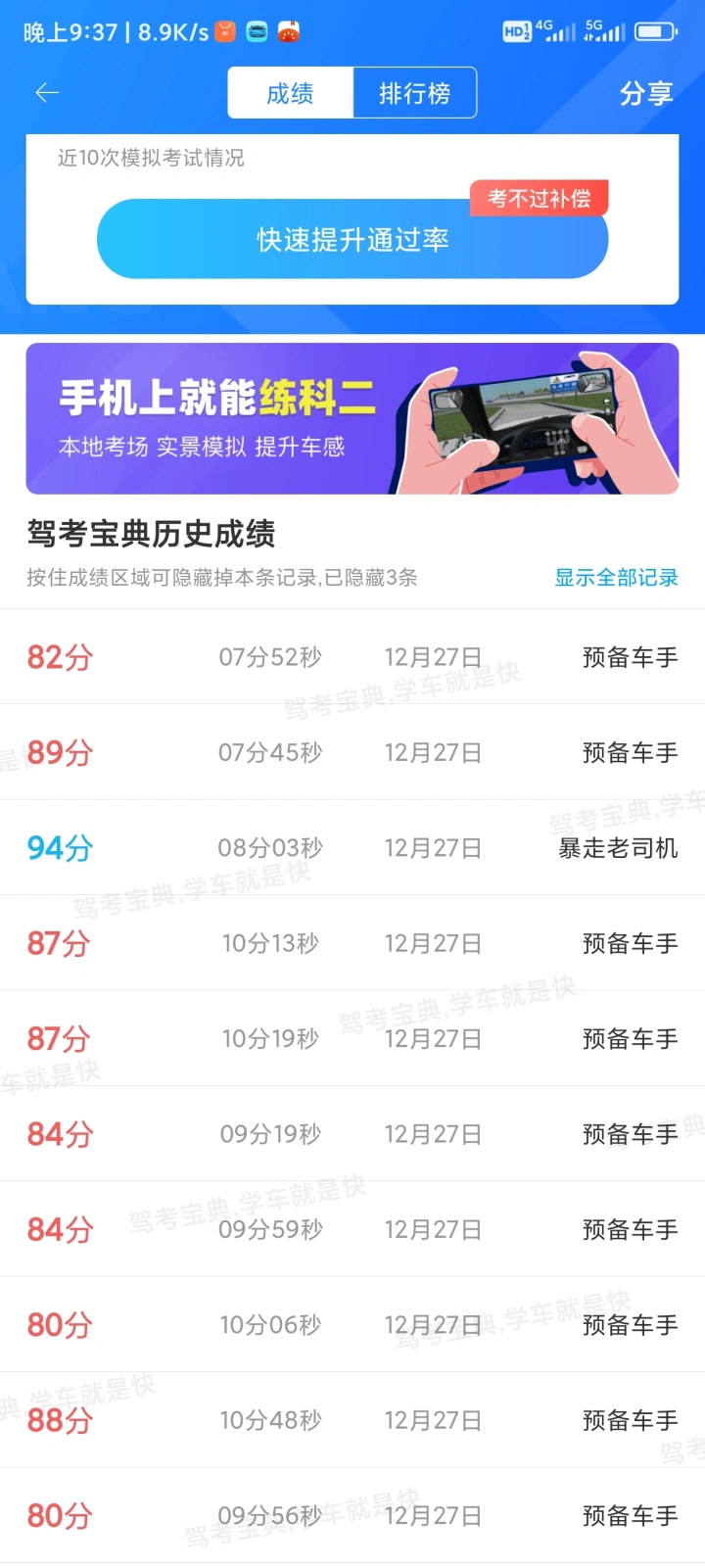Switch to the 排行榜 tab

click(415, 93)
